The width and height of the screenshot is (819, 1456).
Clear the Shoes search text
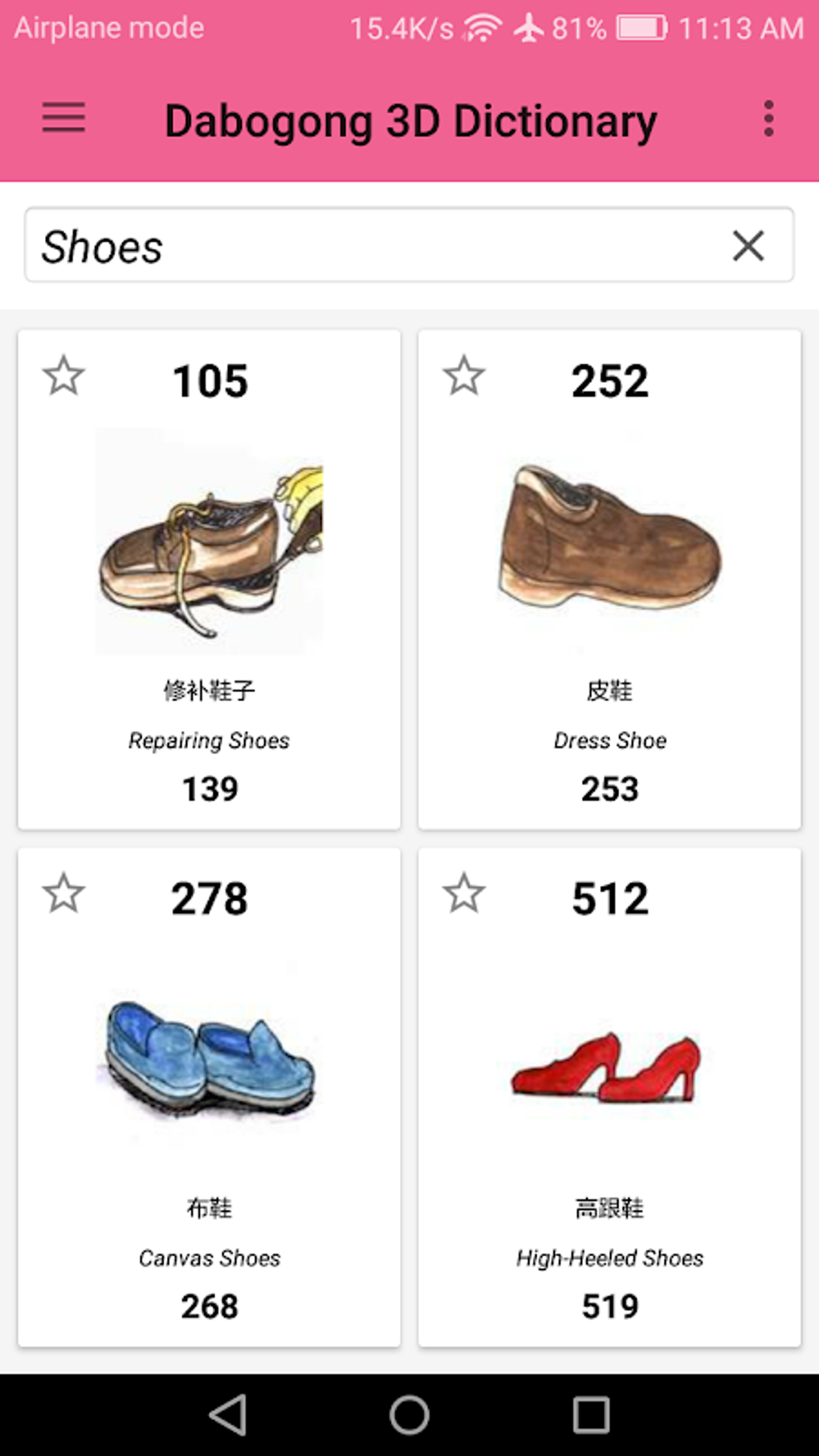point(748,246)
